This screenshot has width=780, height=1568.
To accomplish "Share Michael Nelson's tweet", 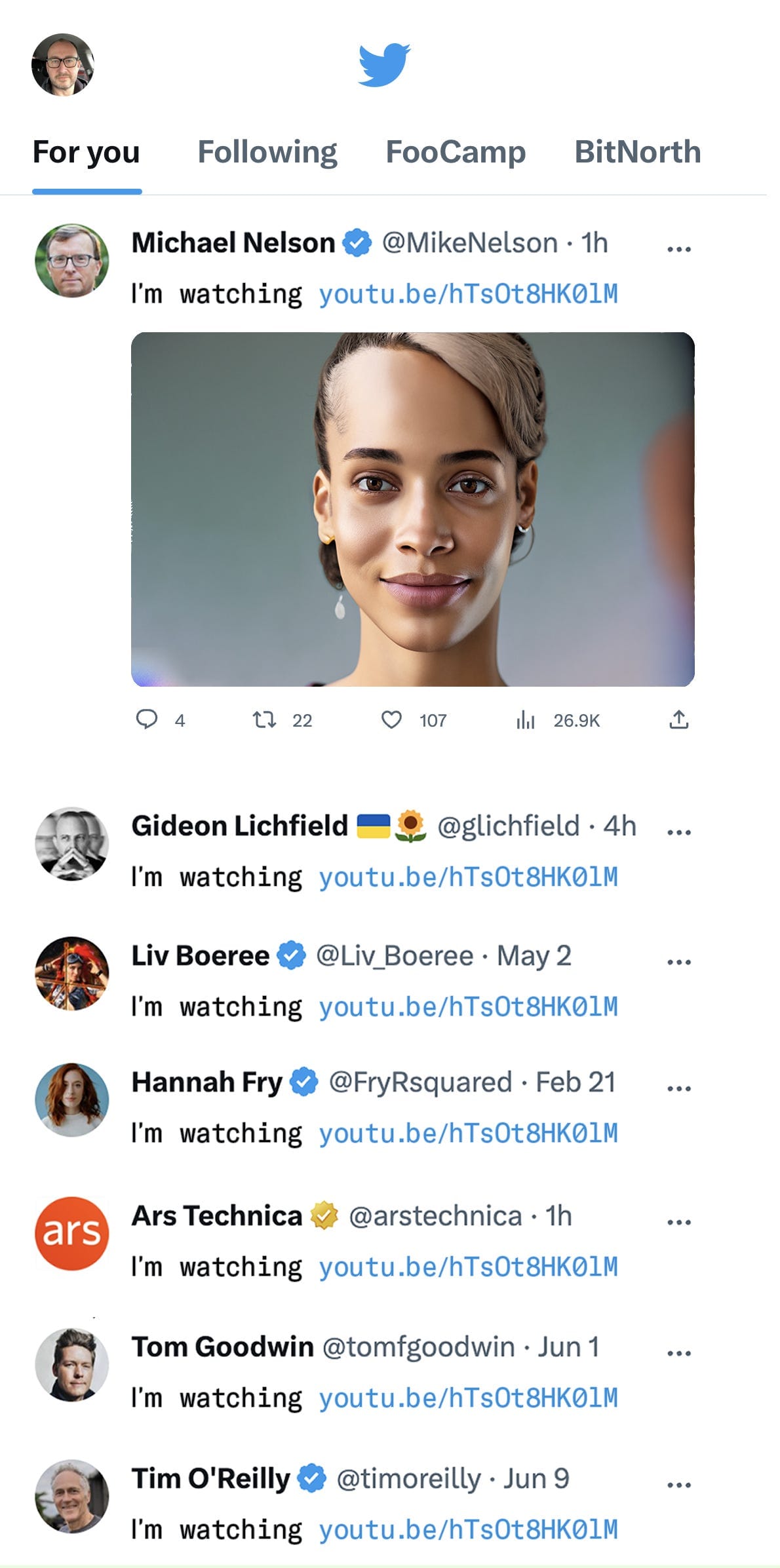I will (678, 719).
